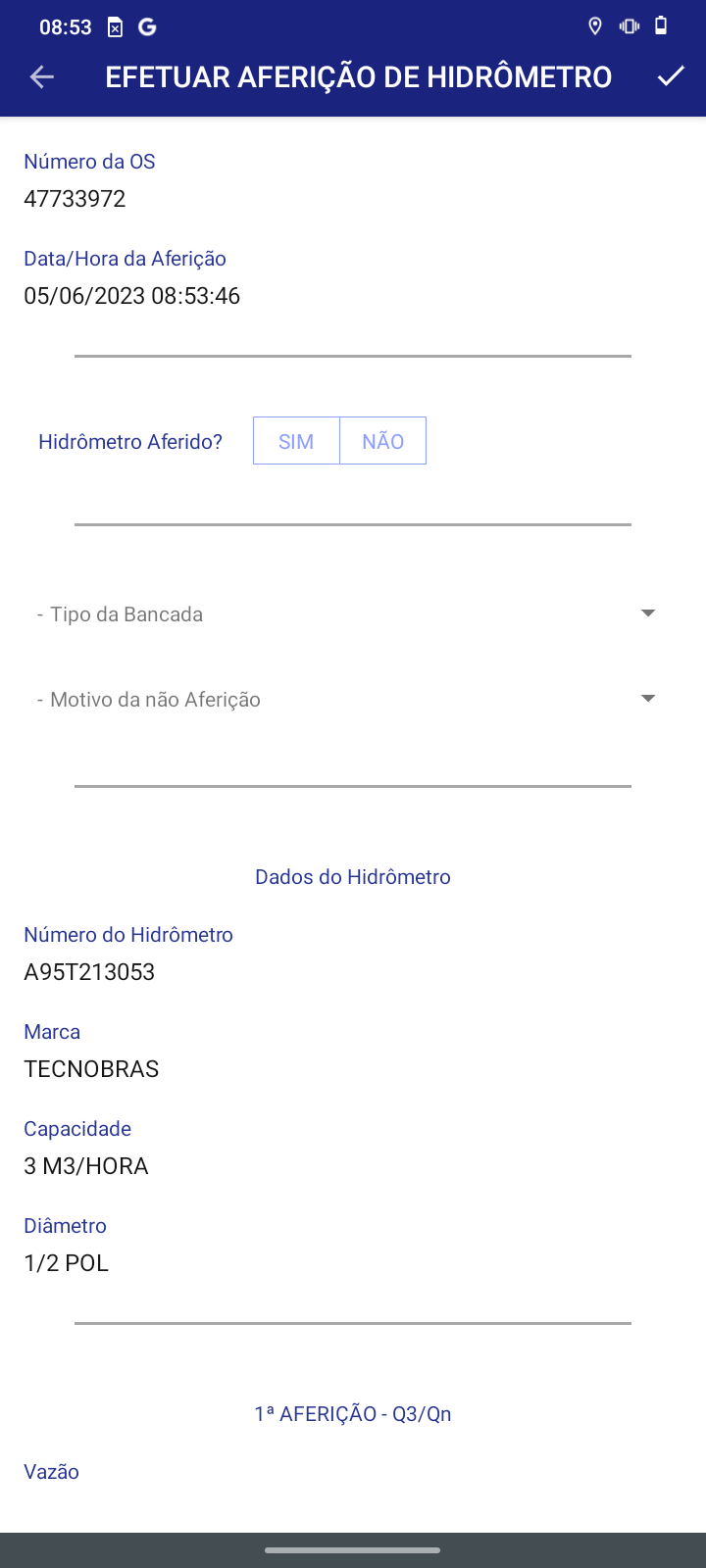
Task: Tap the battery icon in the status bar
Action: (663, 27)
